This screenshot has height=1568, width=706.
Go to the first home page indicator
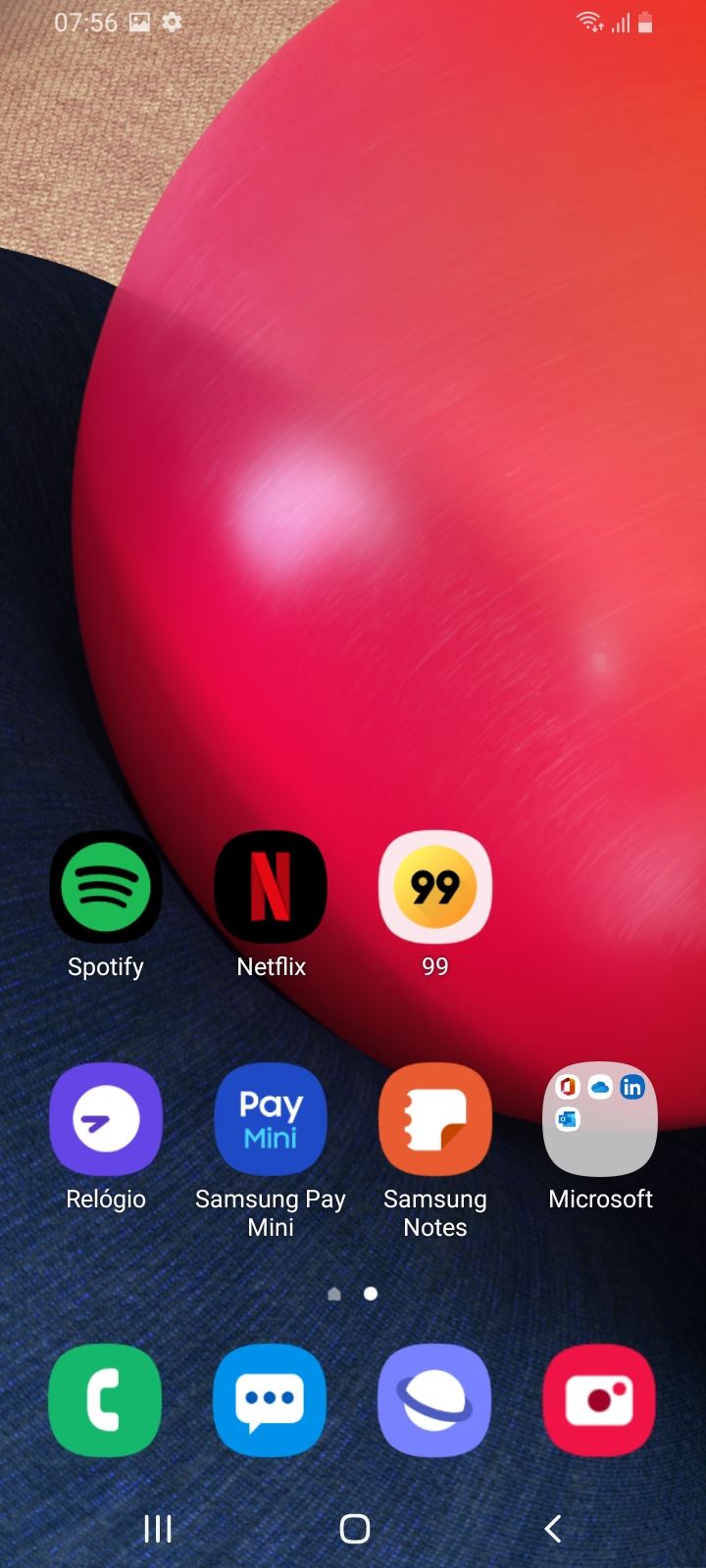[334, 1294]
